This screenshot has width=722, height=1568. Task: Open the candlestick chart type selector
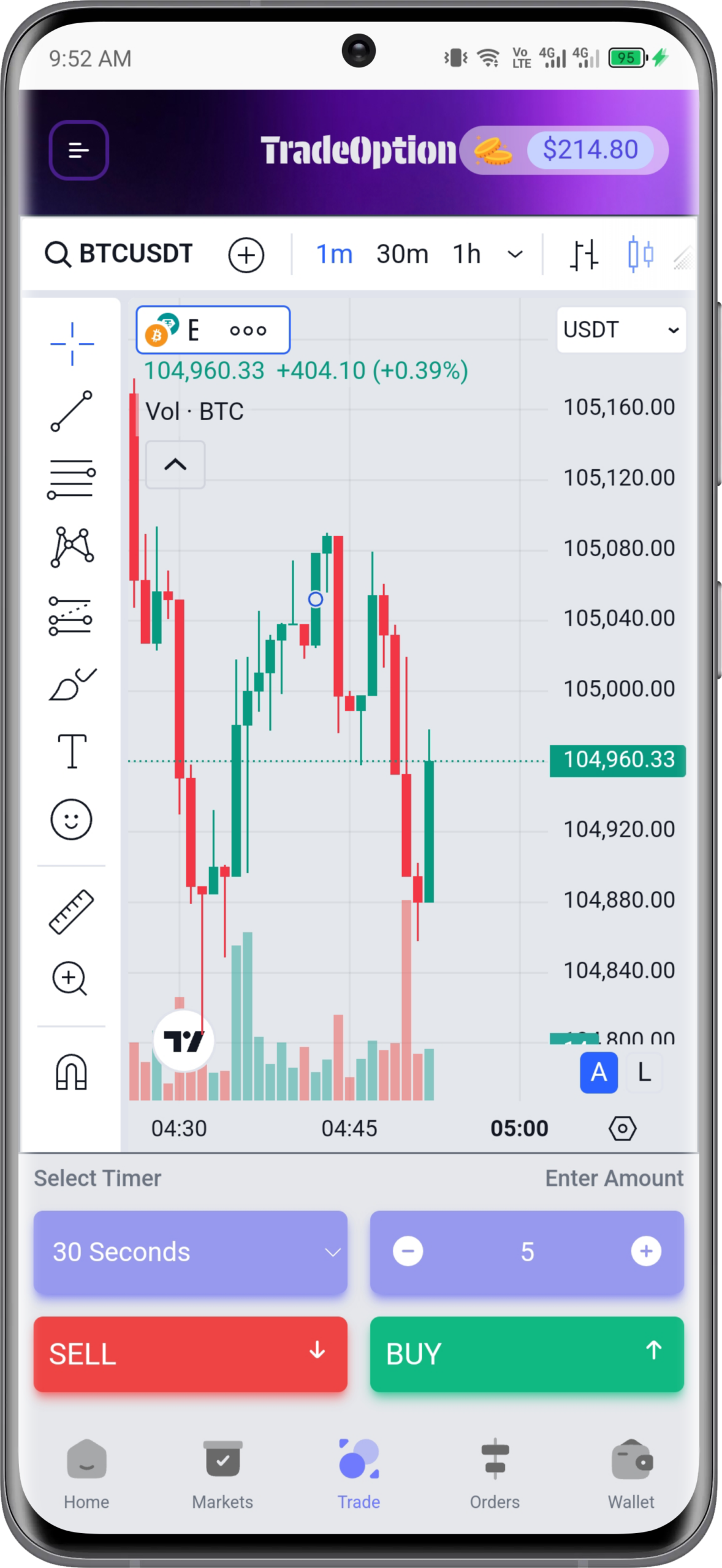pyautogui.click(x=640, y=254)
